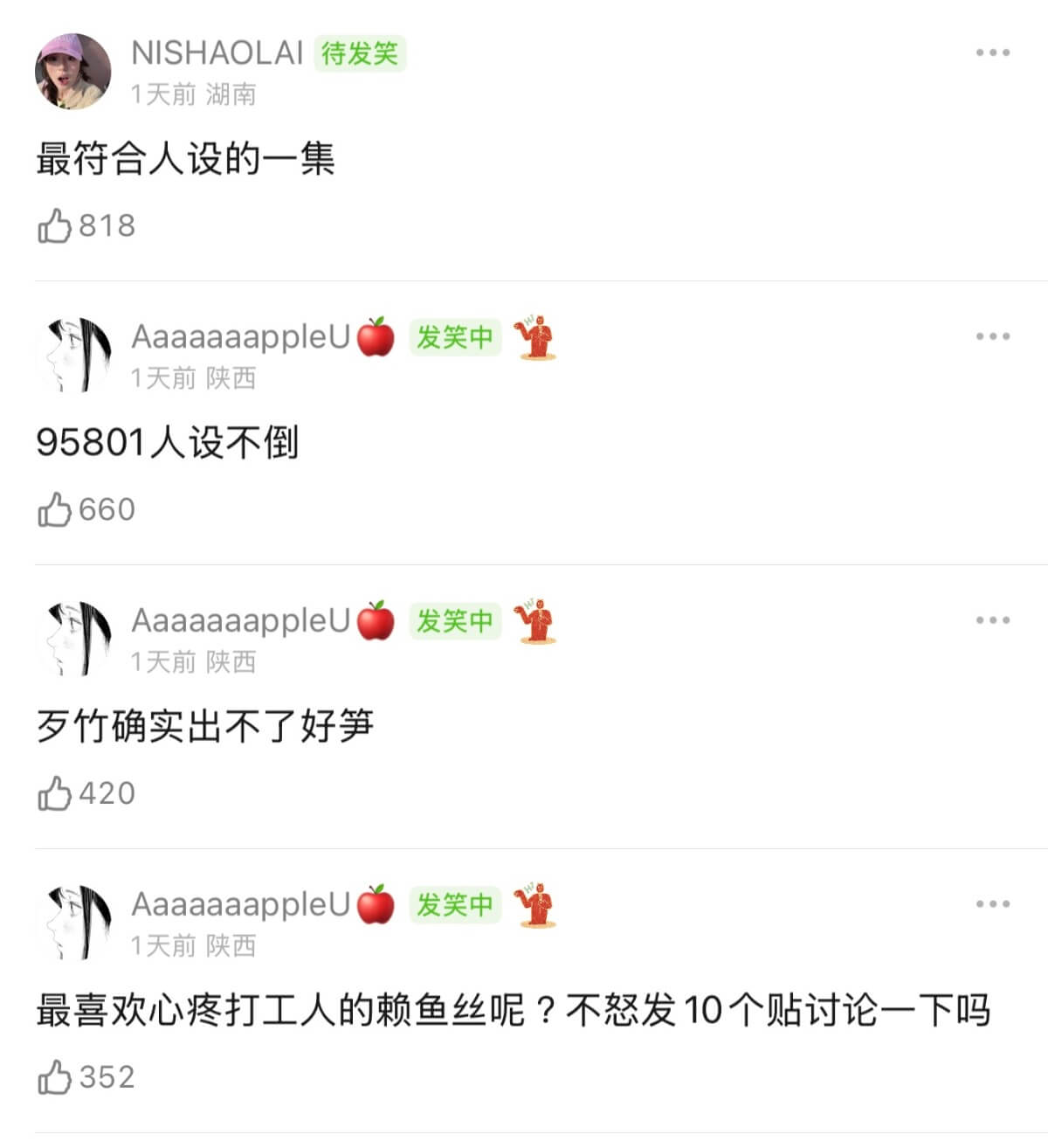Open more options for "95801人设不倒" comment
The image size is (1048, 1148).
pos(993,337)
